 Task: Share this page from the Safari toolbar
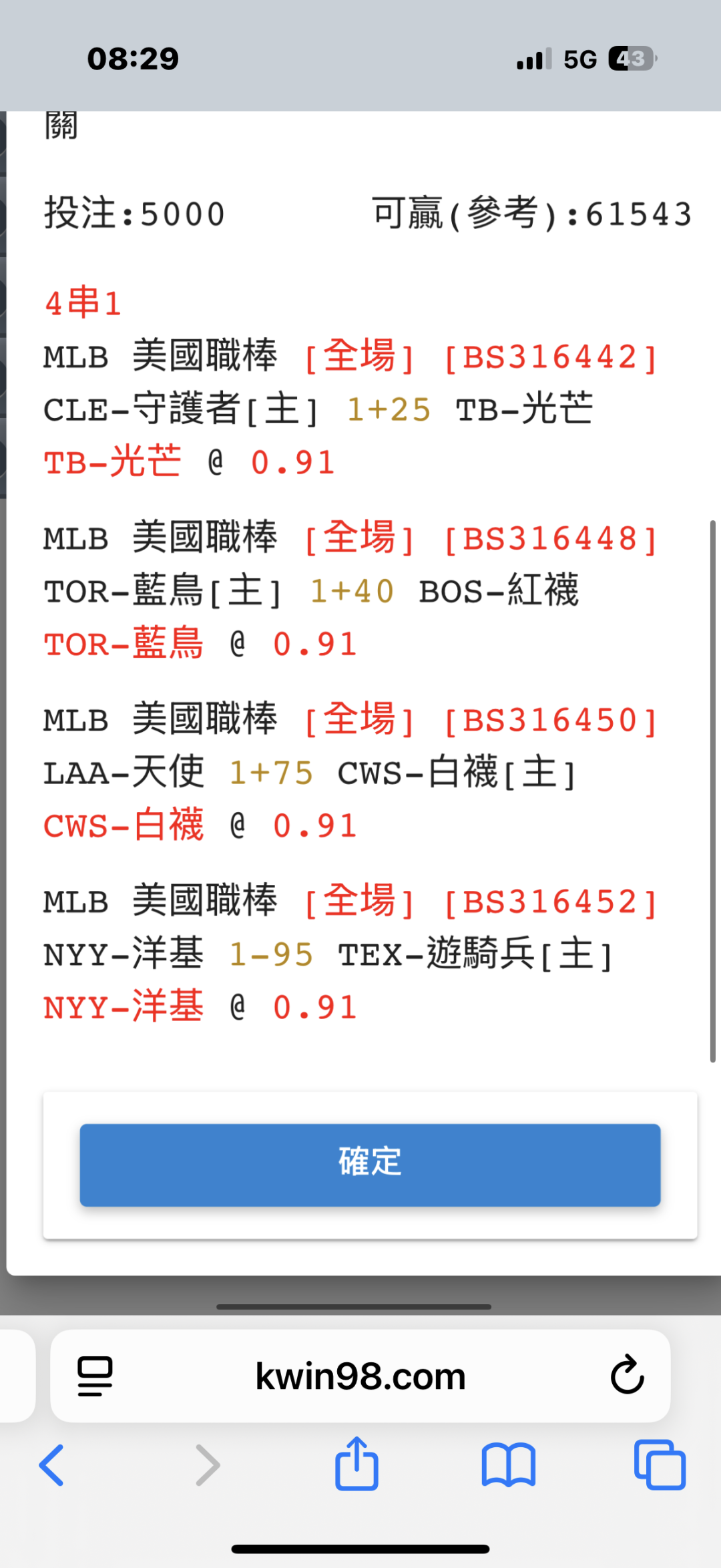pos(356,1464)
